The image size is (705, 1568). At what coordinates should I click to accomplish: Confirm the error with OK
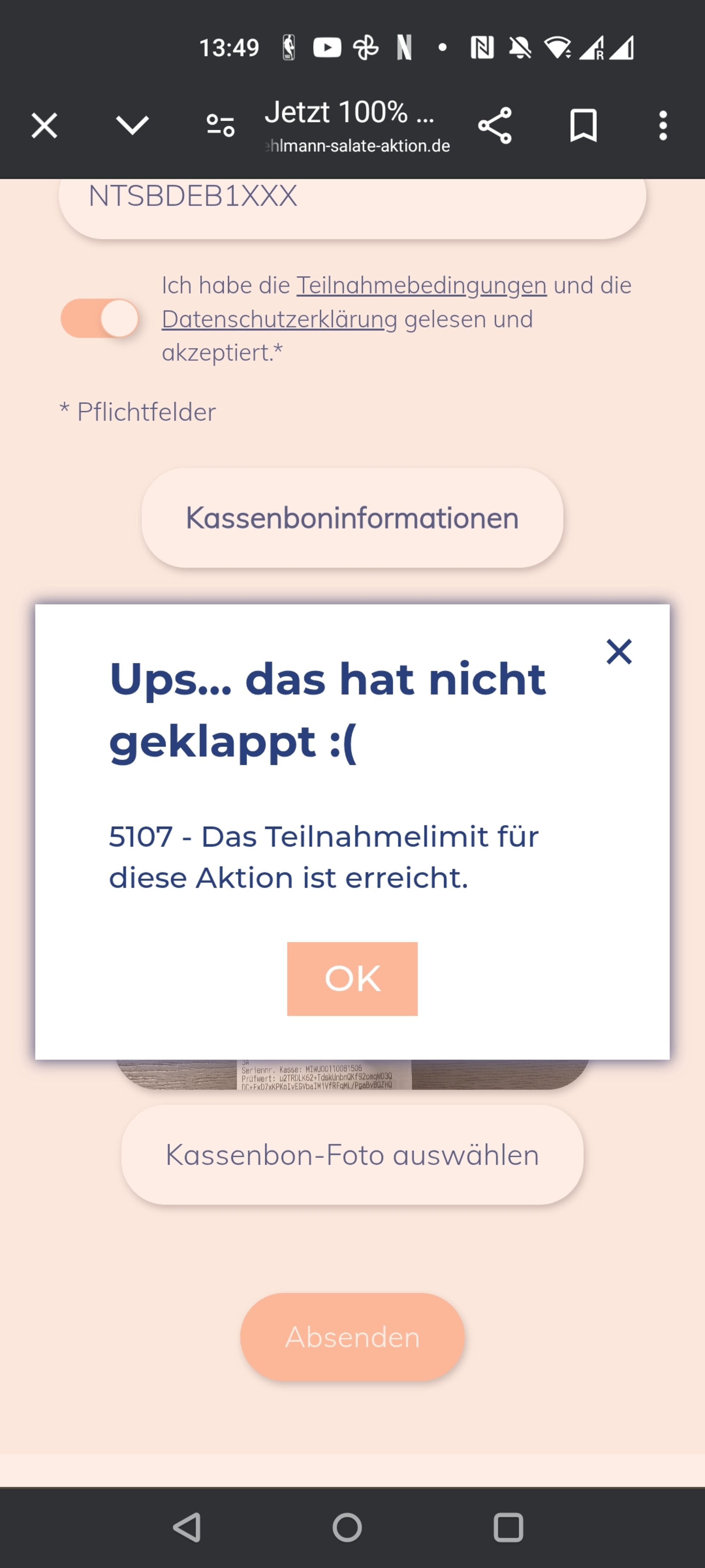click(x=352, y=979)
